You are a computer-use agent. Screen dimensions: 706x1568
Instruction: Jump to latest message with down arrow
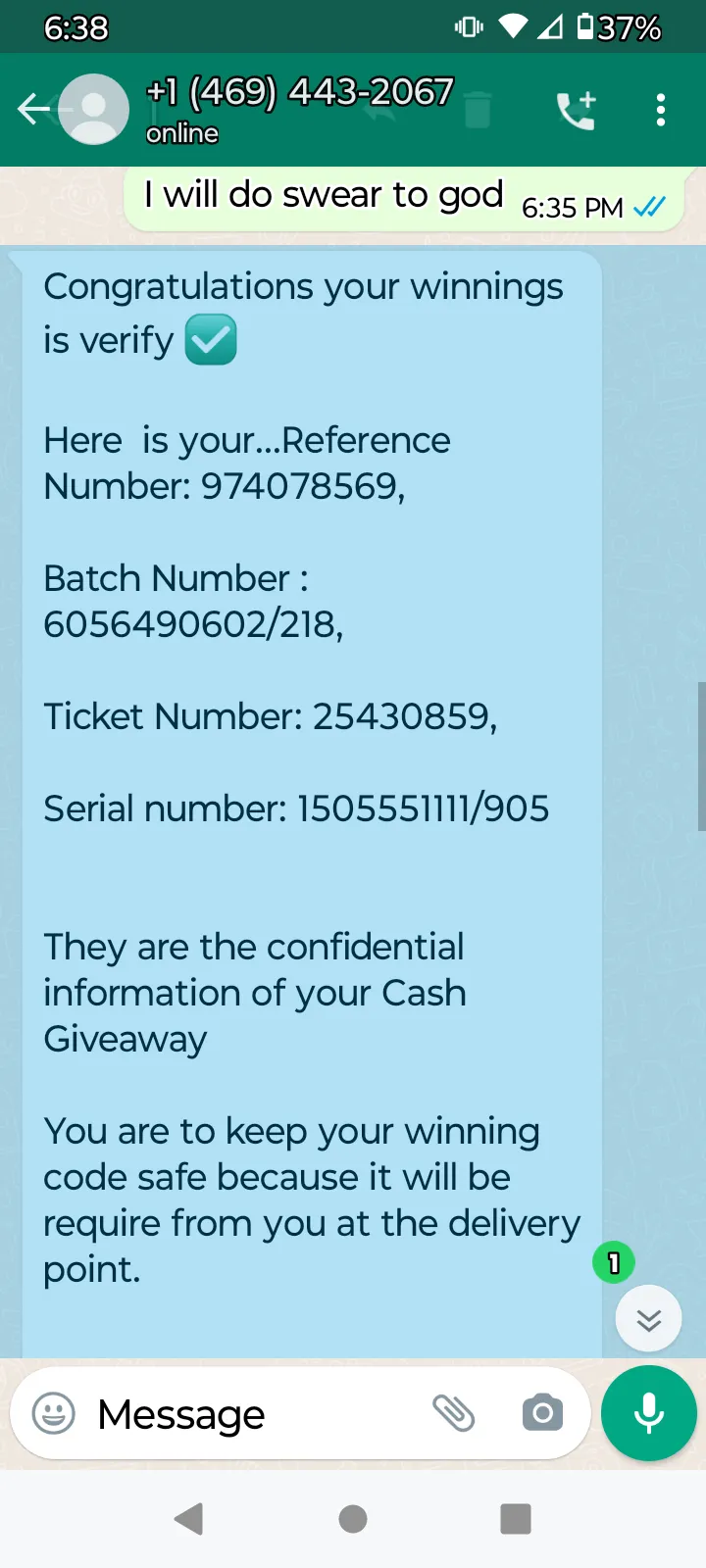(648, 1319)
